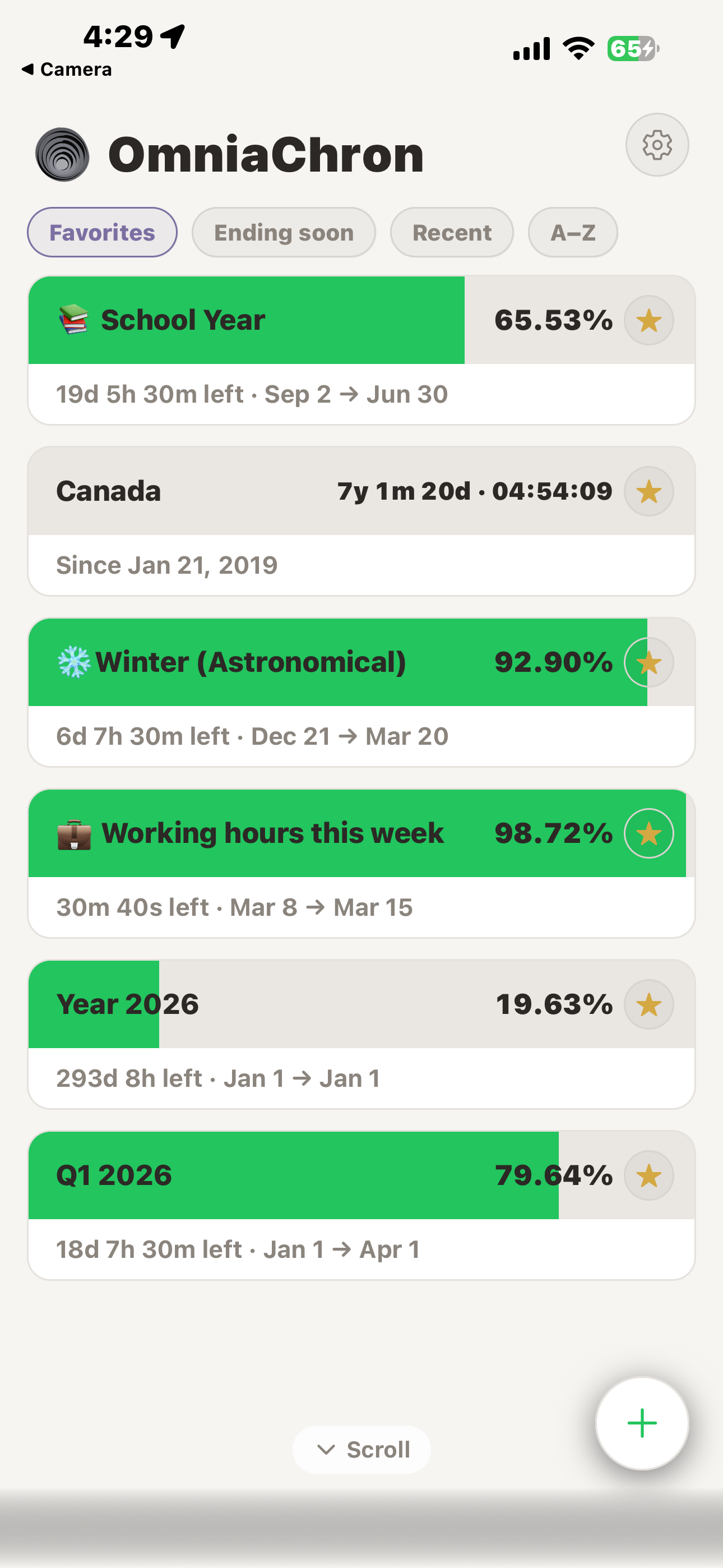
Task: Switch to the Ending soon filter
Action: pos(284,232)
